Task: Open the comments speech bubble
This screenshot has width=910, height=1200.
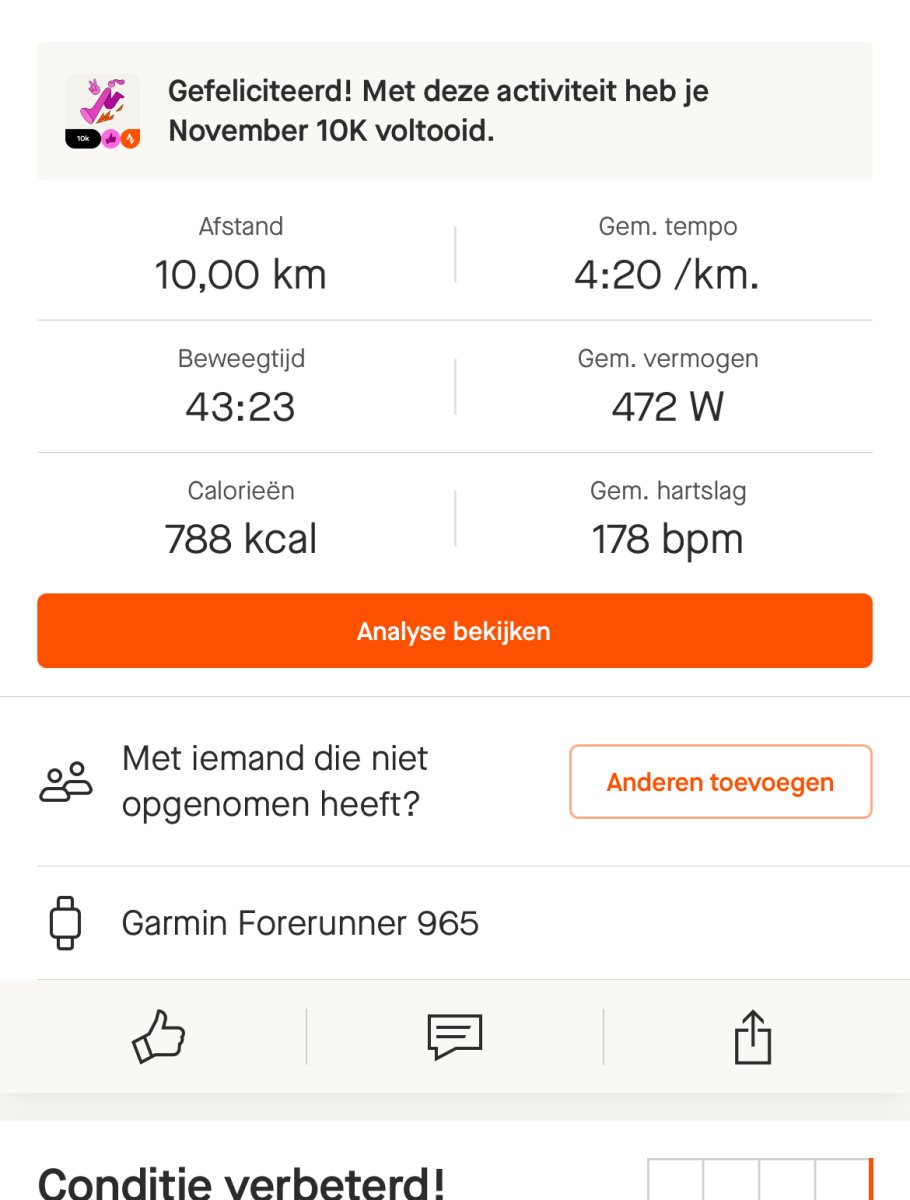Action: pos(455,1037)
